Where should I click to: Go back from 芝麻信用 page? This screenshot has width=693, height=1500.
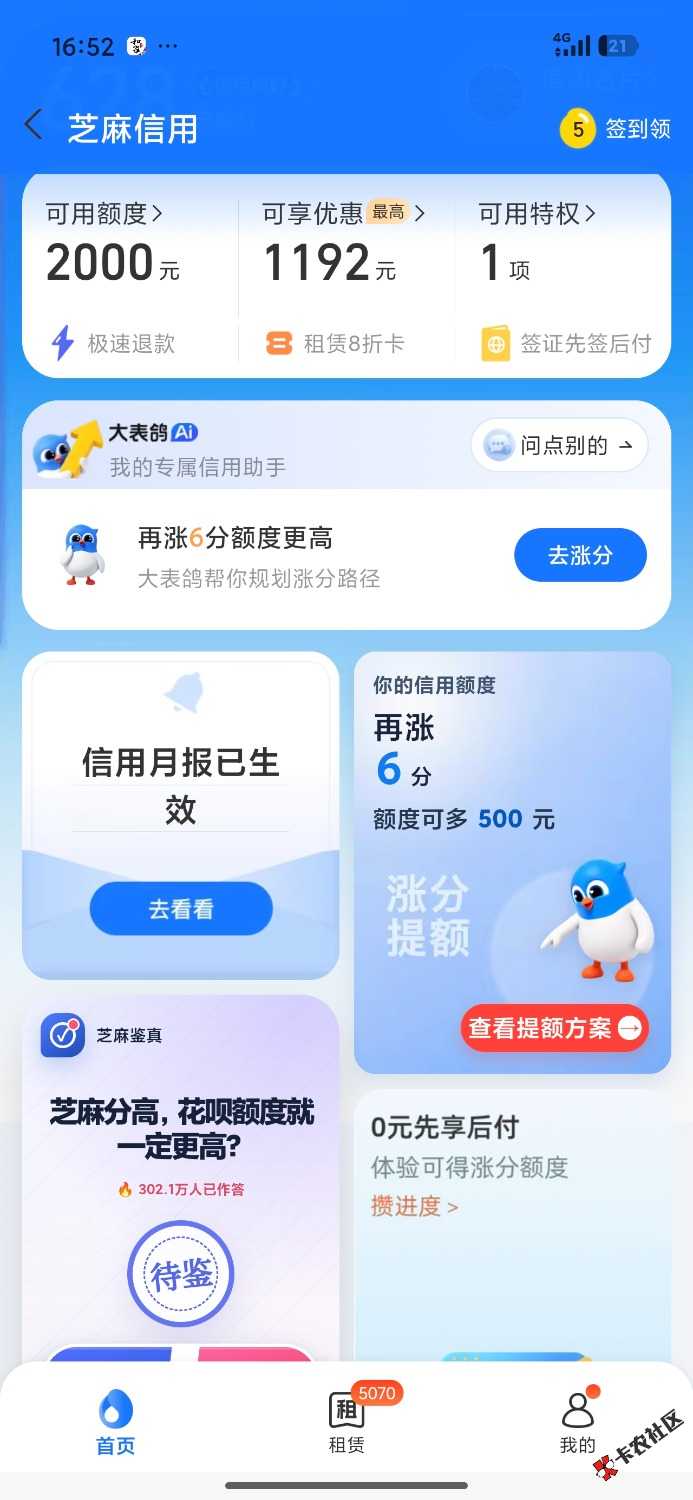point(33,127)
